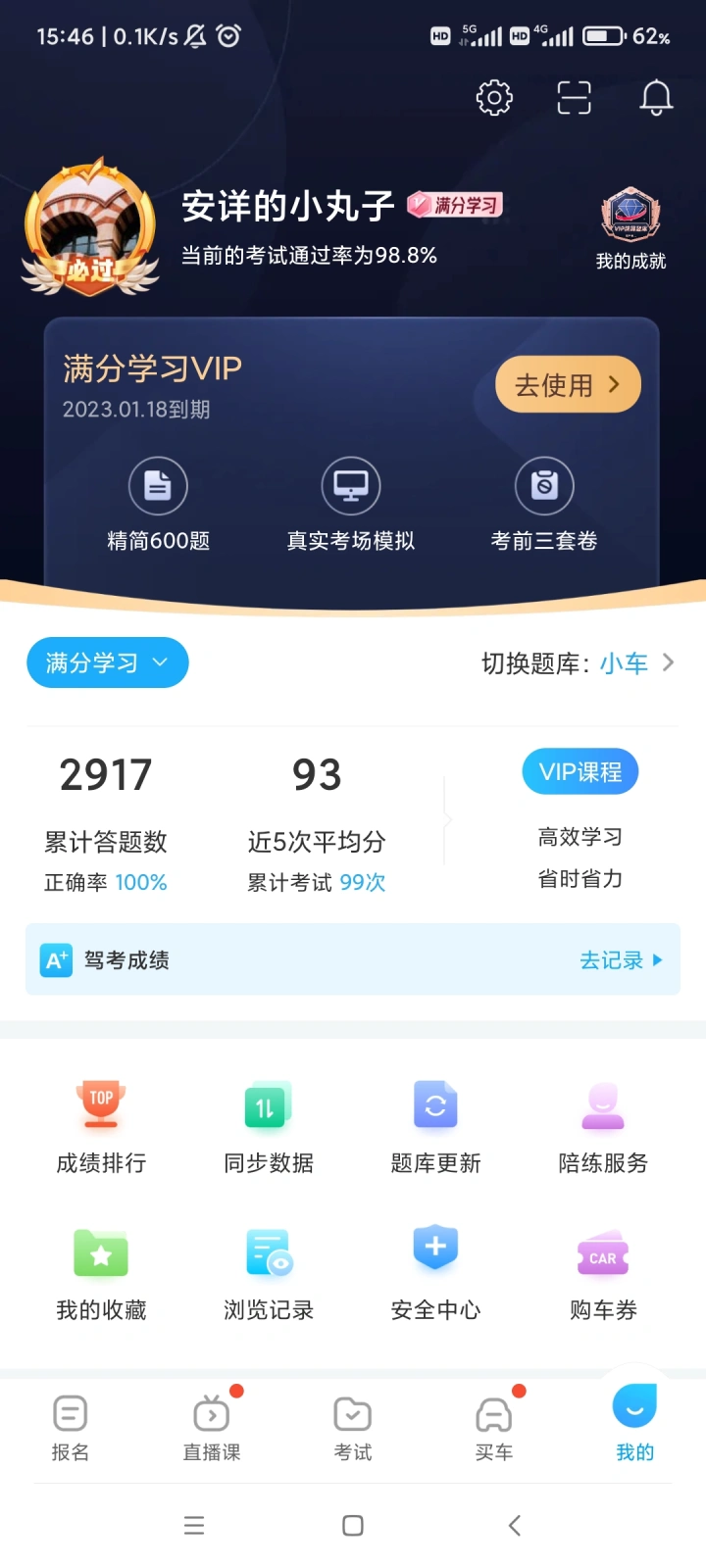Open the scan QR code icon
This screenshot has width=706, height=1568.
tap(575, 97)
